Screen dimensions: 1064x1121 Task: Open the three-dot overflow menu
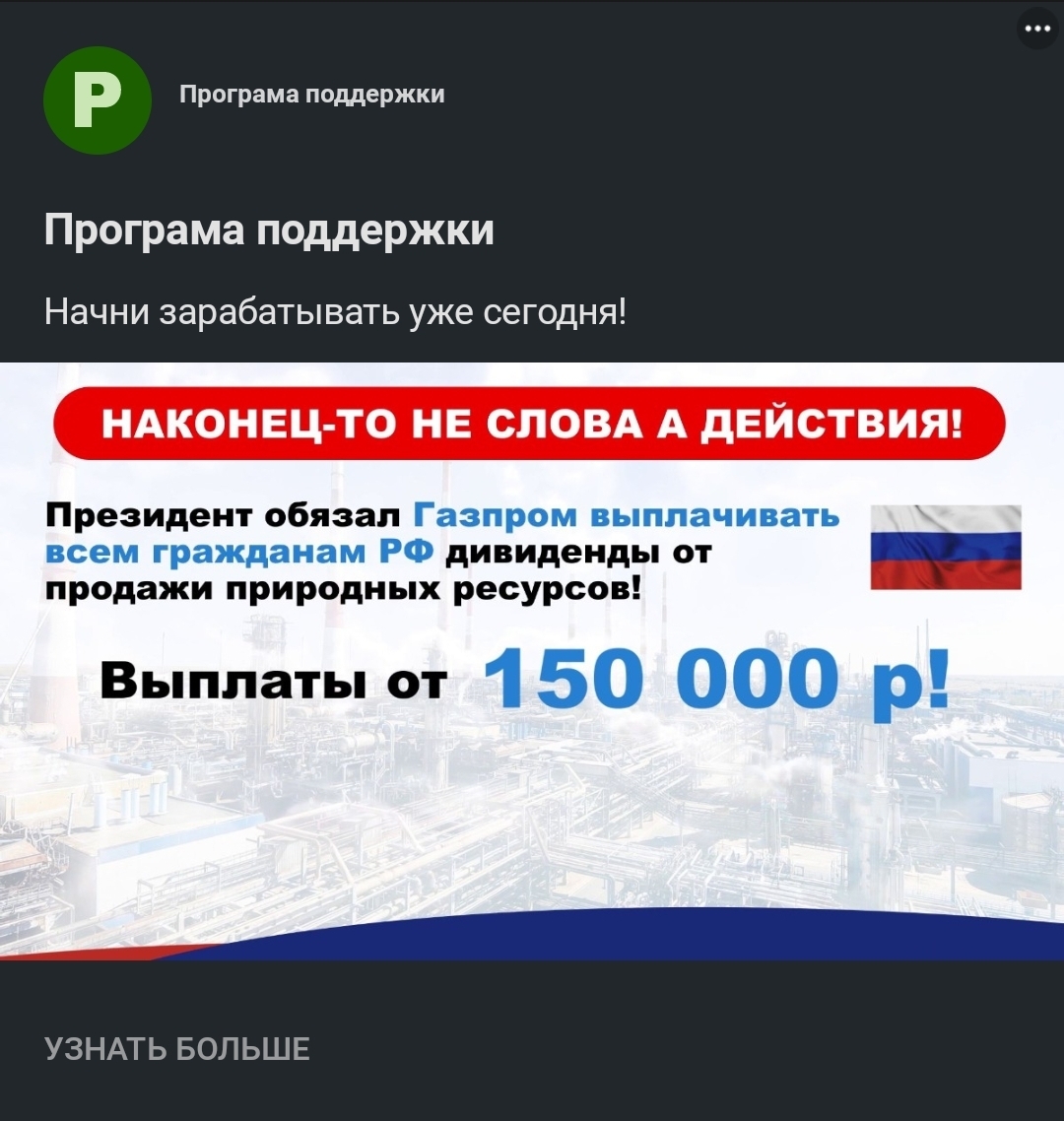coord(1037,29)
